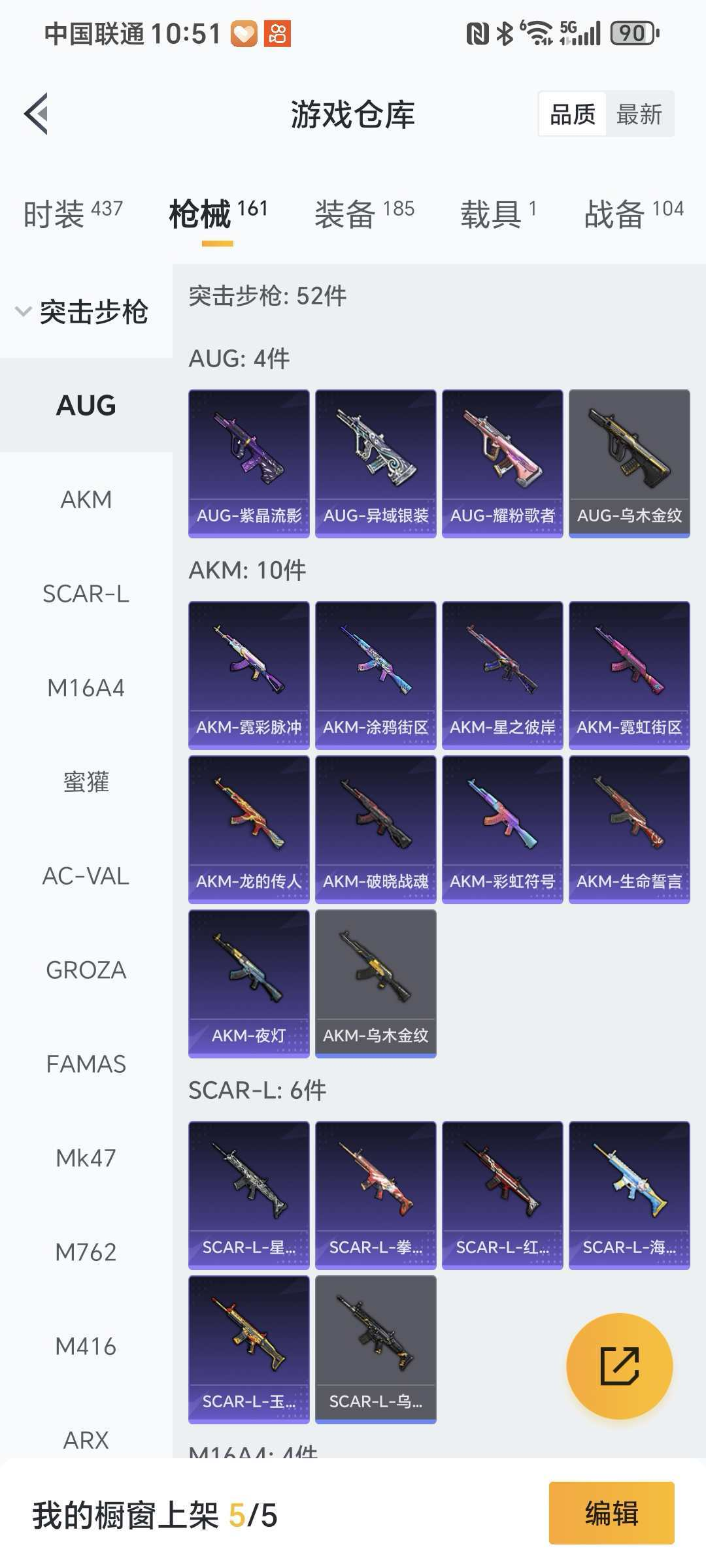706x1568 pixels.
Task: Select GROZA in the side list
Action: (86, 970)
